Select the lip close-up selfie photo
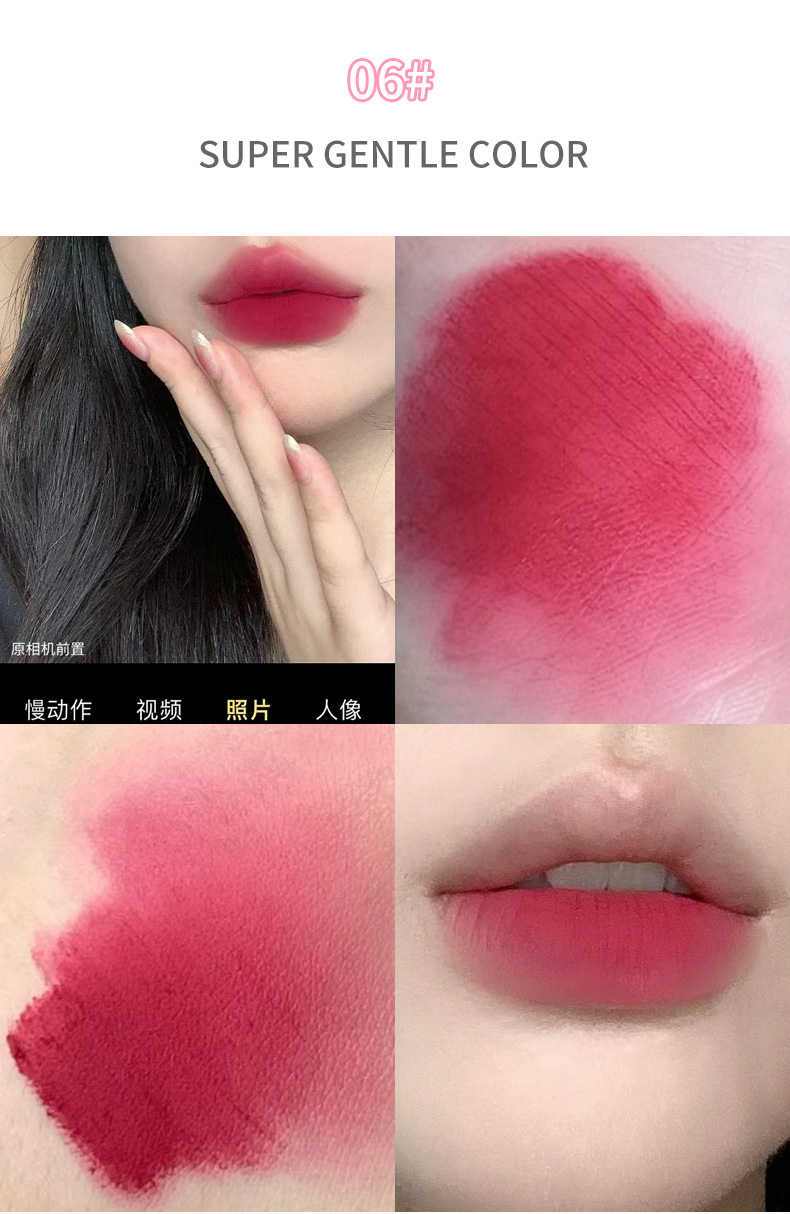Viewport: 790px width, 1214px height. click(195, 450)
